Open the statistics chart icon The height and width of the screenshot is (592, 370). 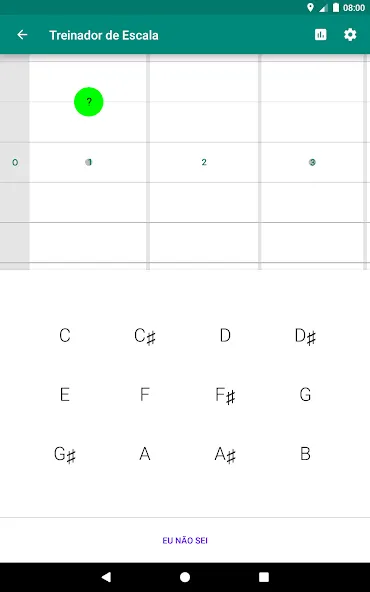point(321,35)
